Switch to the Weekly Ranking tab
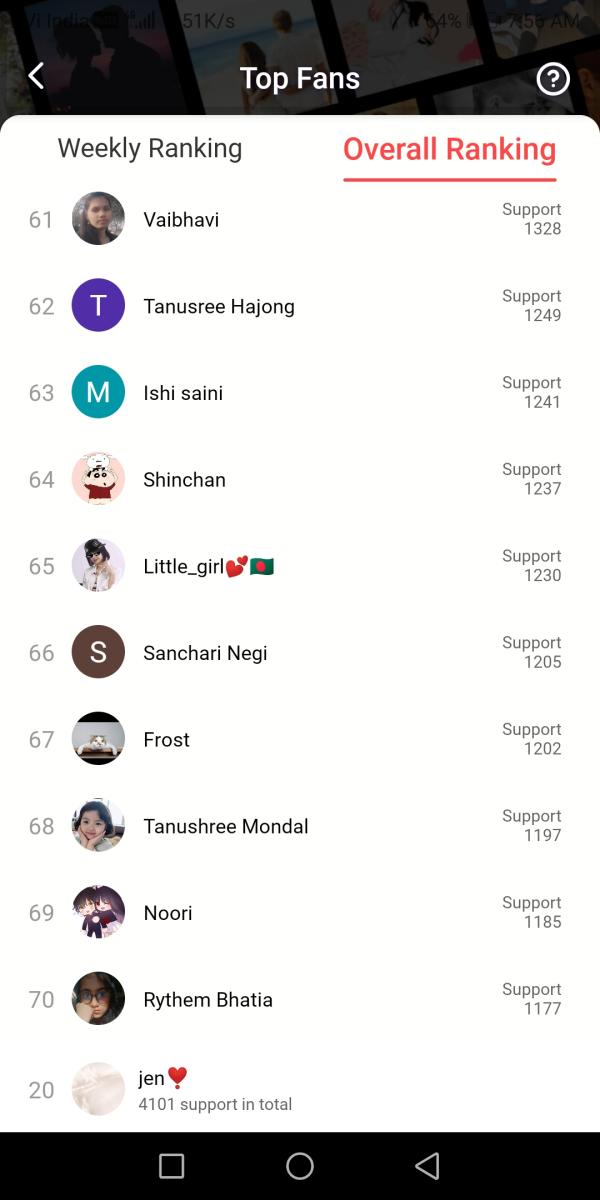 (x=150, y=148)
